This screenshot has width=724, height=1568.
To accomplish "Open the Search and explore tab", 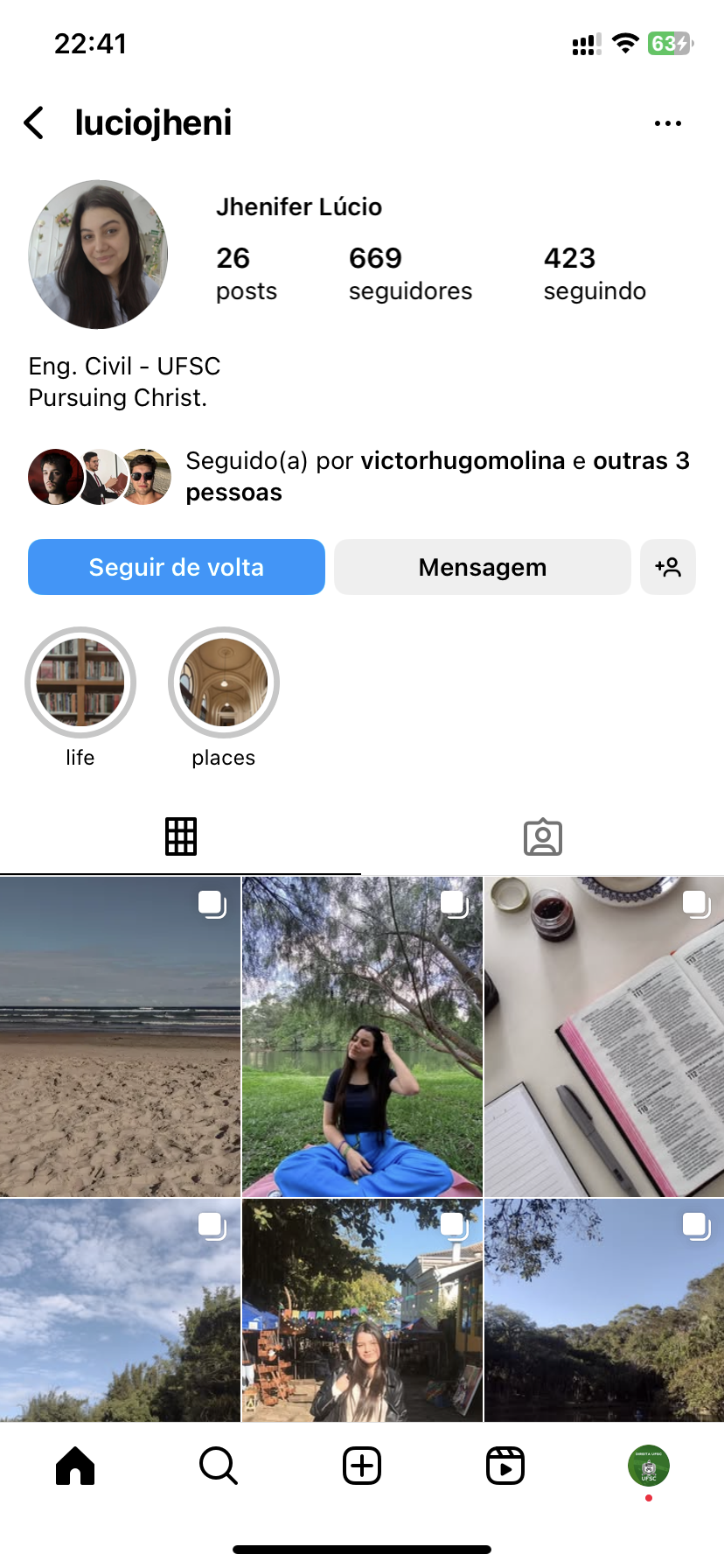I will 219,1466.
